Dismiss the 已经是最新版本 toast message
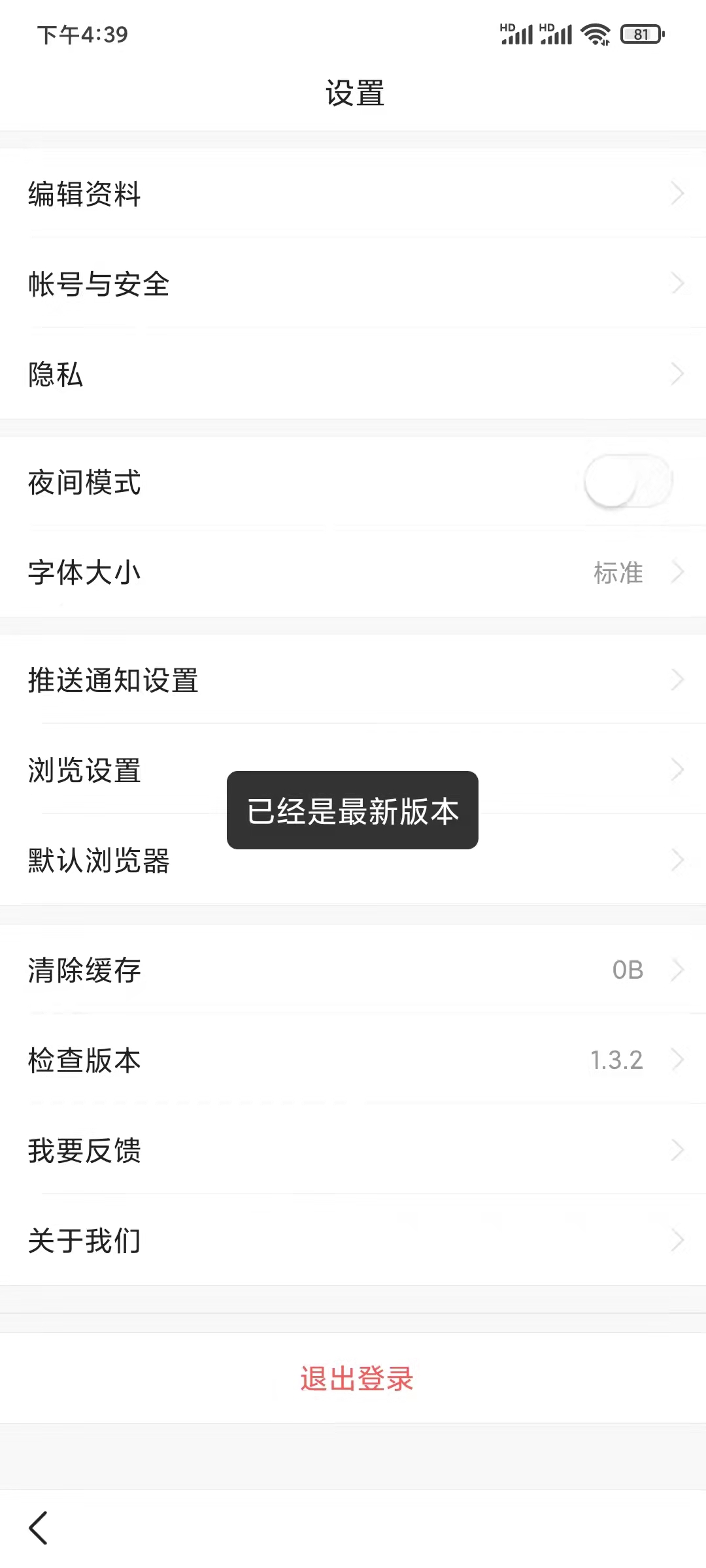Screen dimensions: 706x1568 353,811
